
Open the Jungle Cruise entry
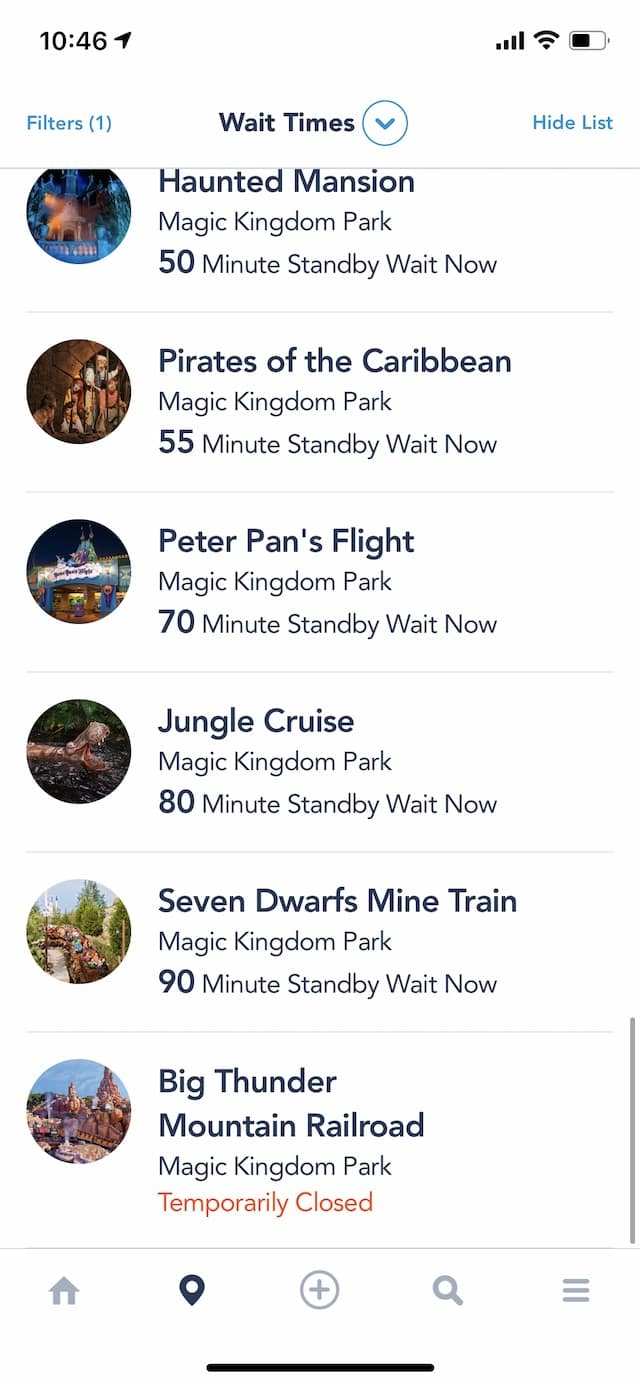click(x=320, y=762)
